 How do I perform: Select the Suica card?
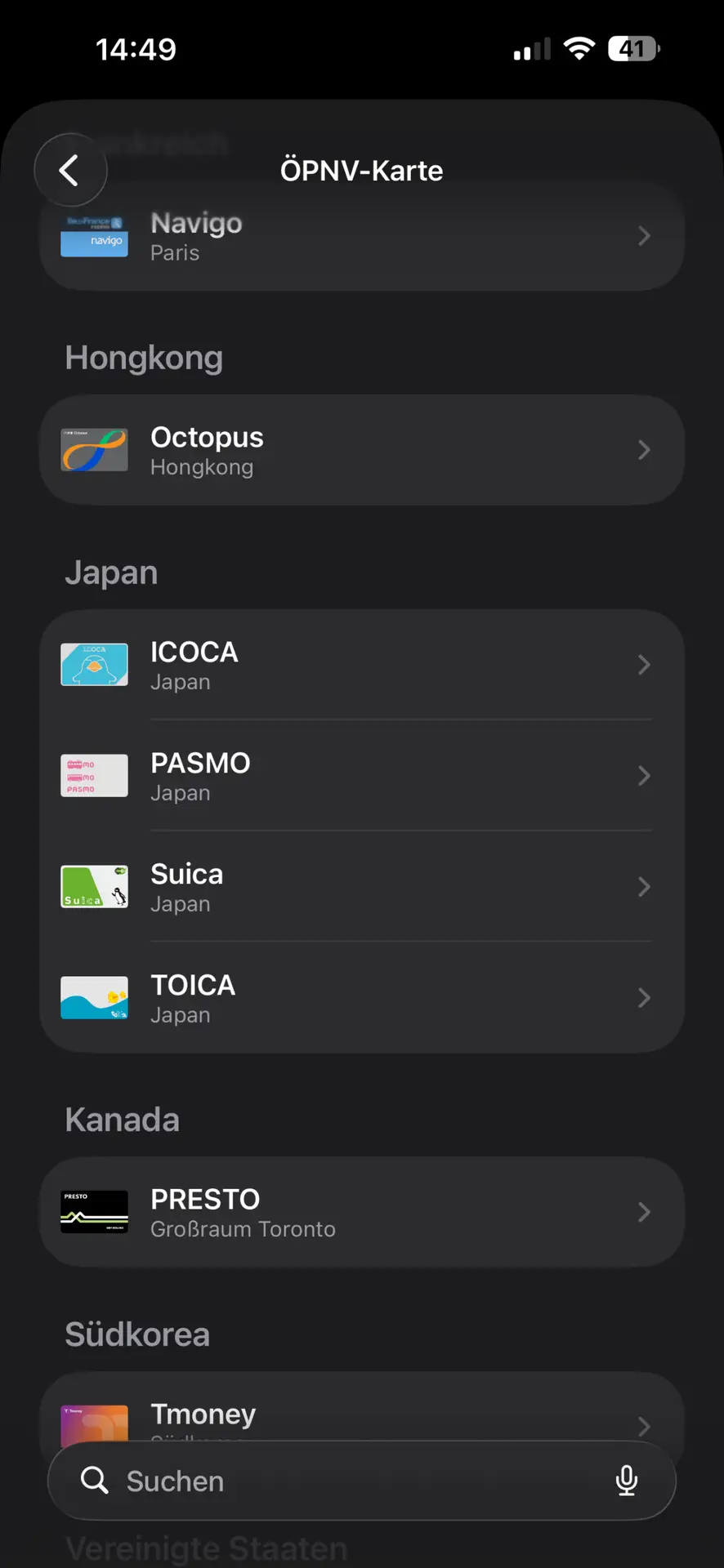coord(361,887)
